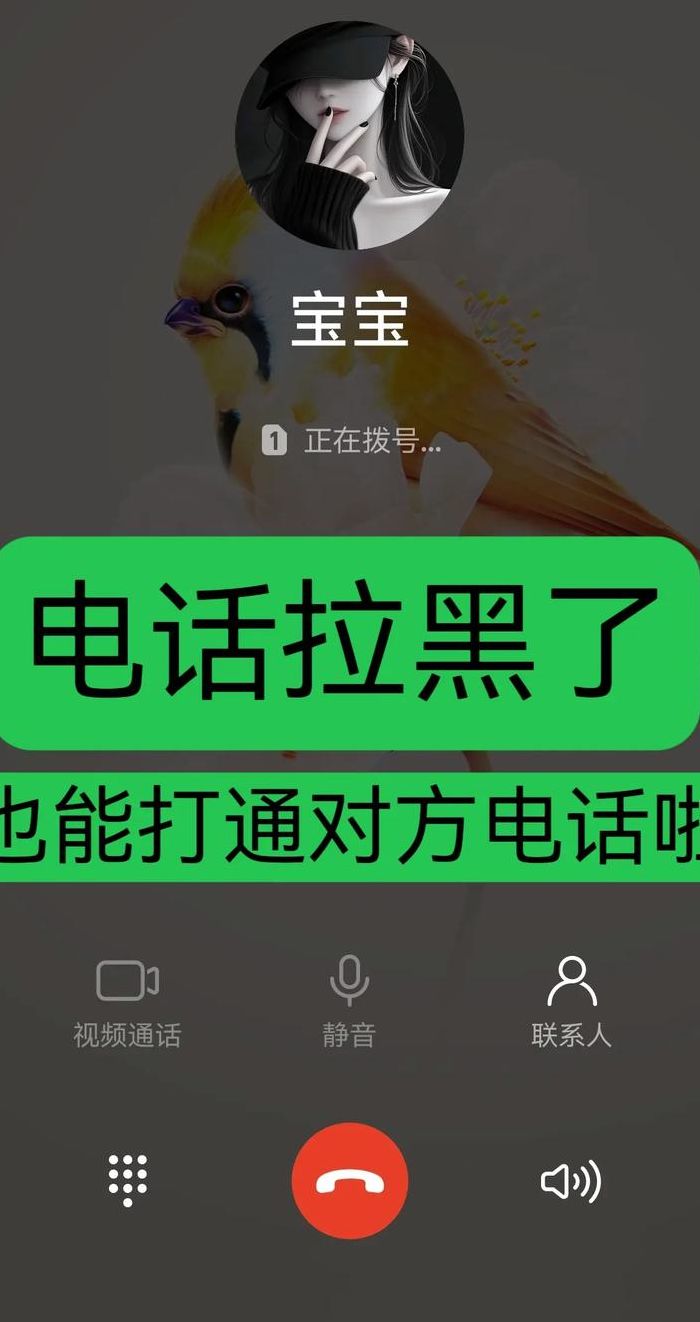Turn on the speakerphone
The image size is (700, 1322).
[x=571, y=1182]
